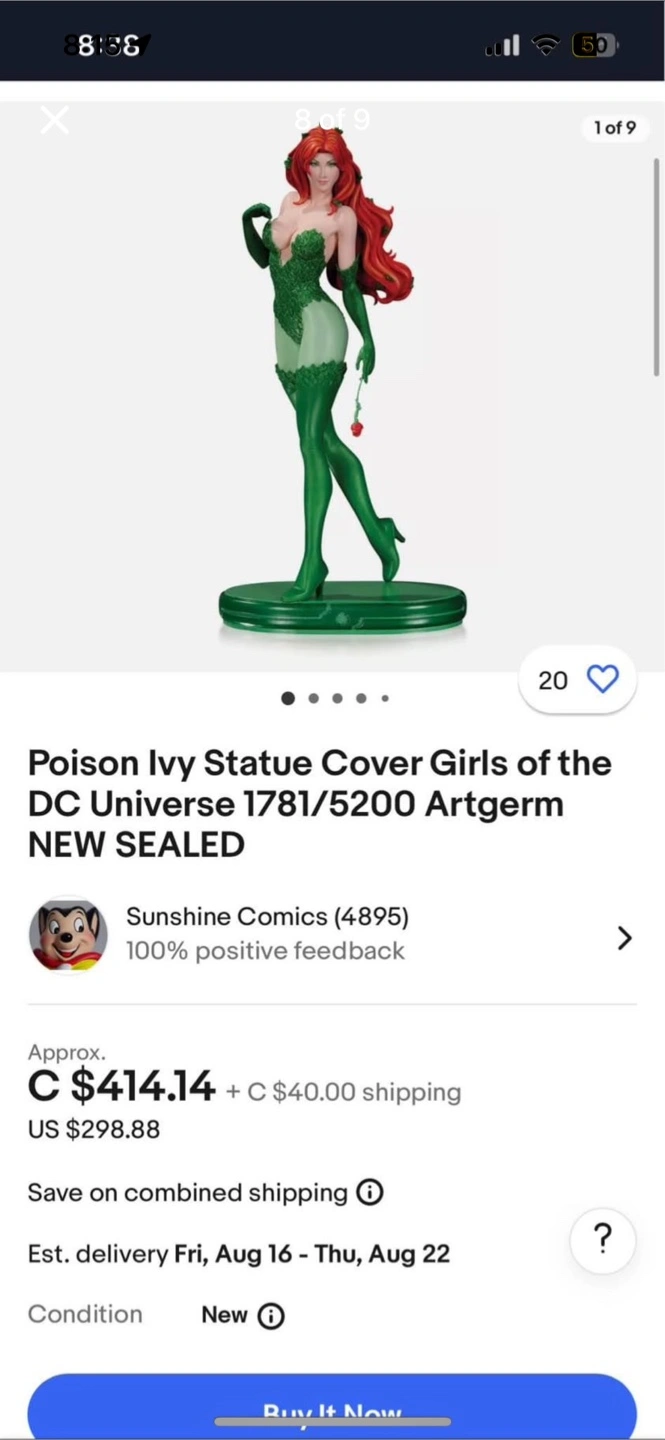This screenshot has height=1440, width=665.
Task: Open the help question mark button
Action: pyautogui.click(x=602, y=1241)
